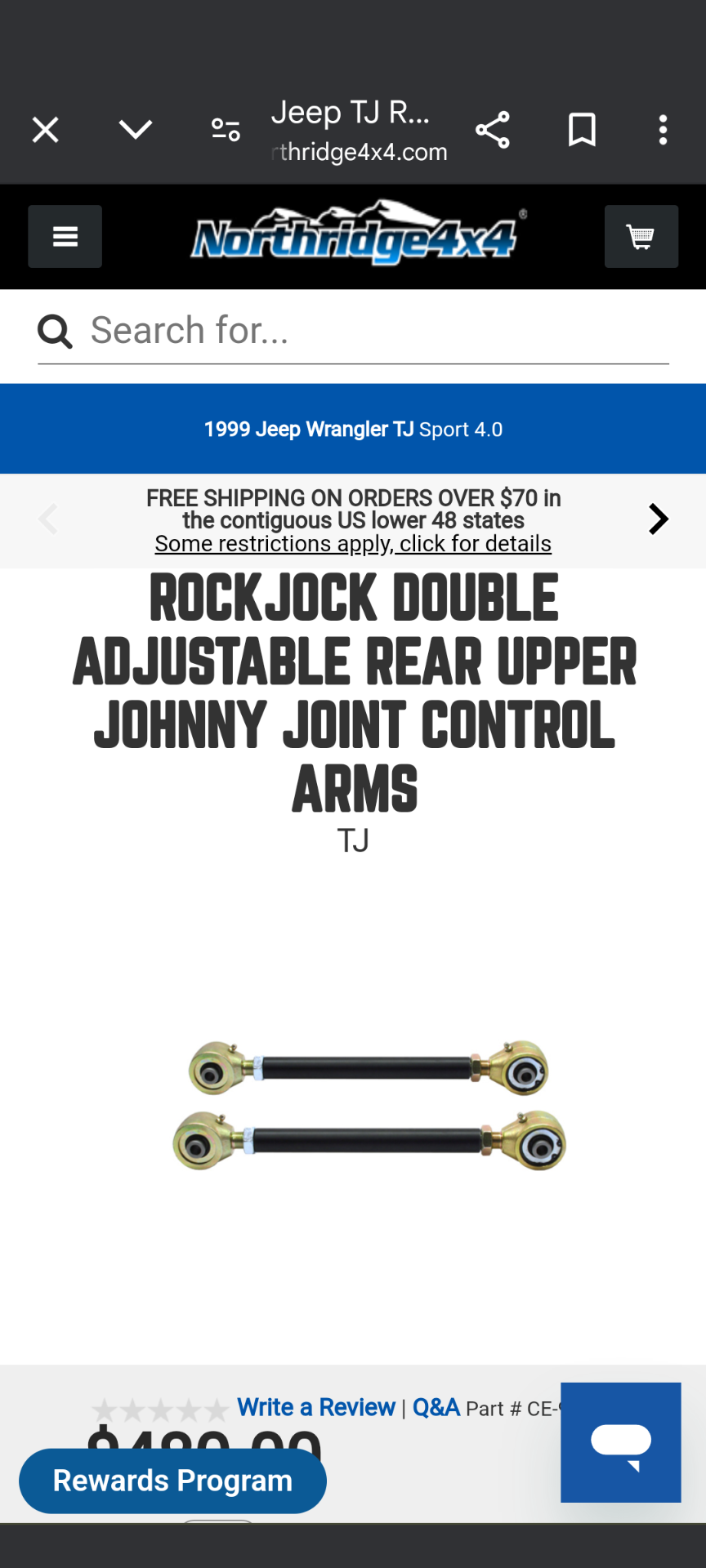View the shopping cart
The width and height of the screenshot is (706, 1568).
click(x=641, y=237)
